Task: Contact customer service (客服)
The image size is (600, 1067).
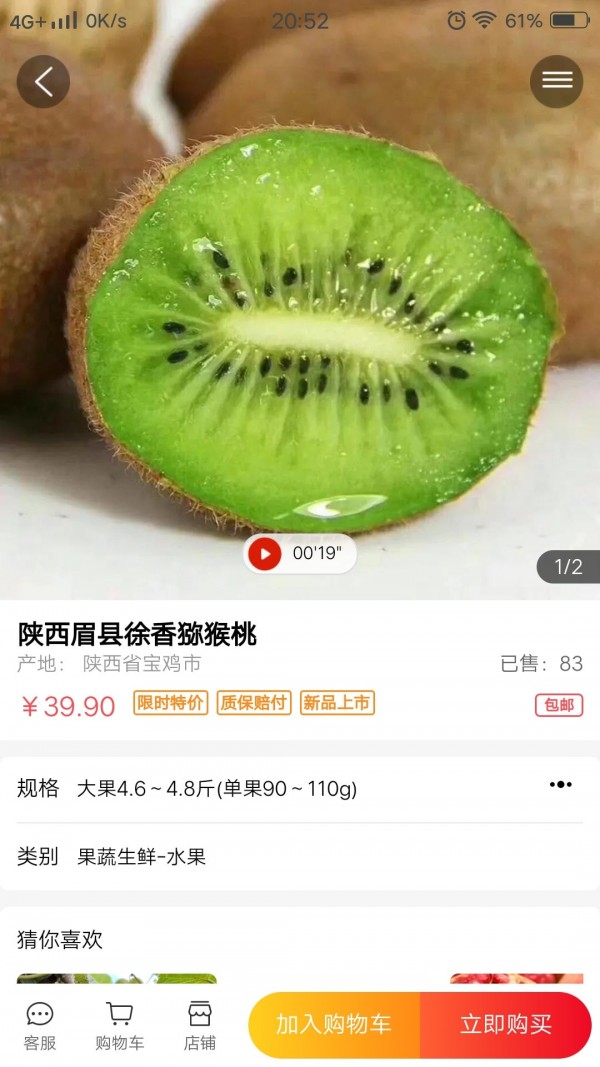Action: click(x=40, y=1027)
